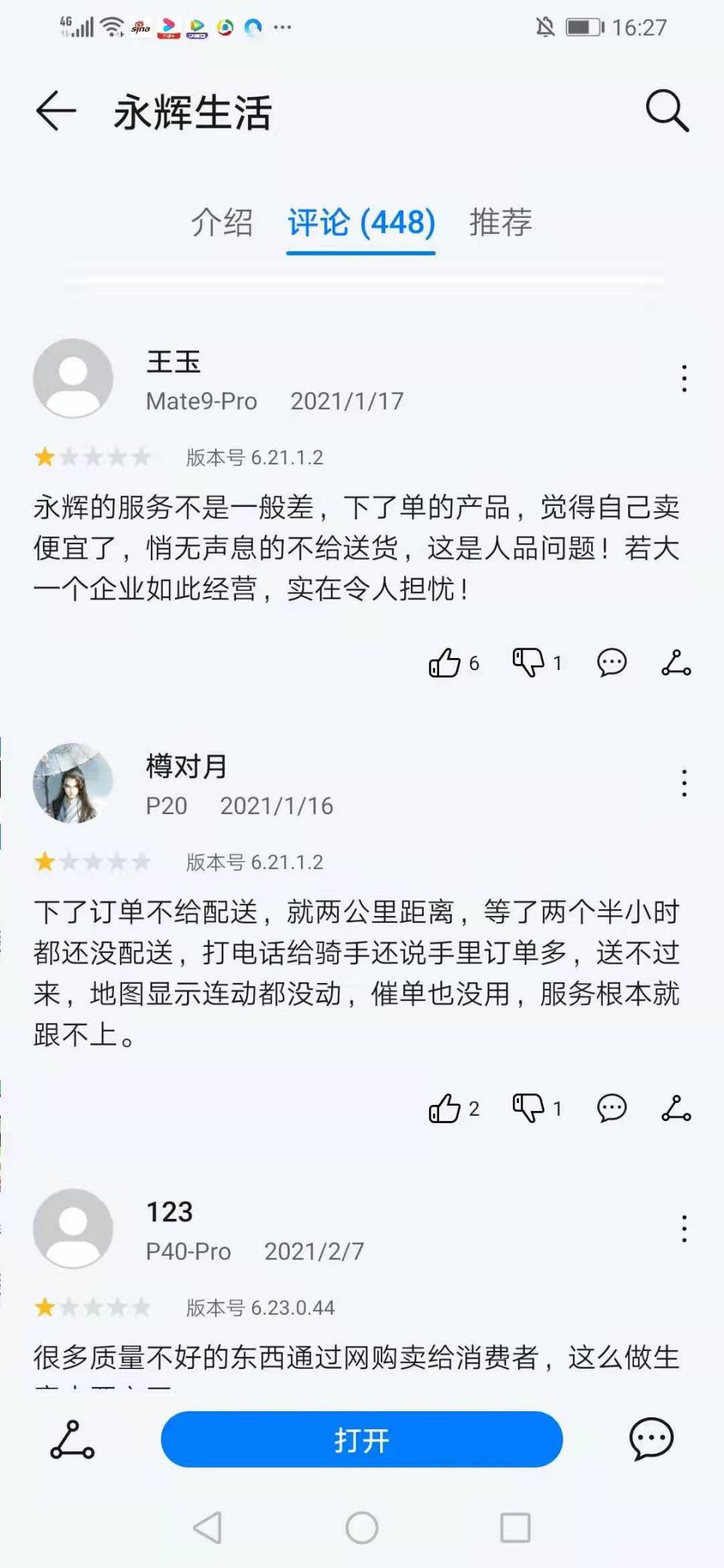Select the 评论 (448) tab

tap(361, 222)
